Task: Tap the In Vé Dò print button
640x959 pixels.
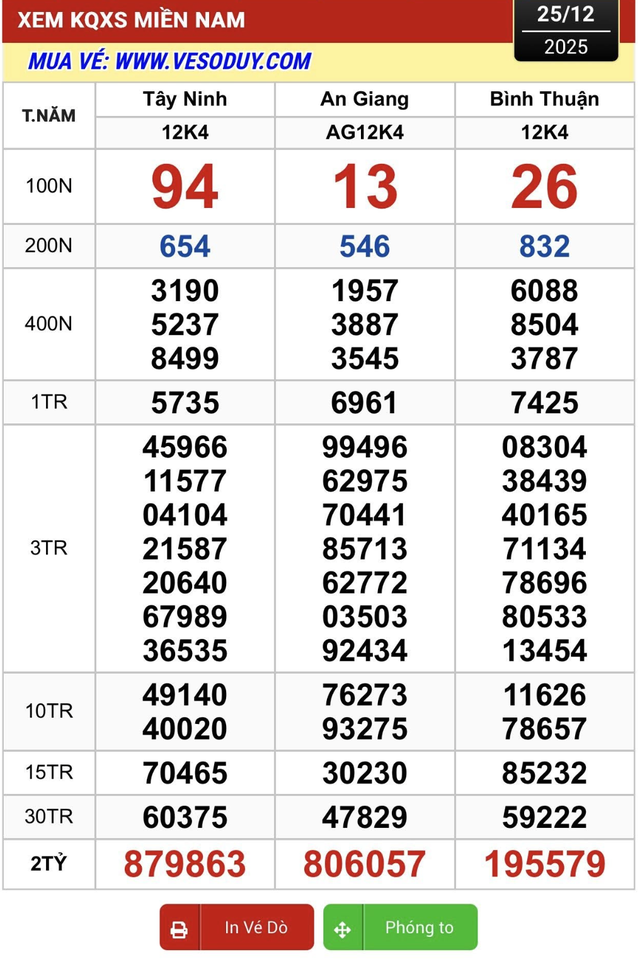Action: tap(237, 928)
